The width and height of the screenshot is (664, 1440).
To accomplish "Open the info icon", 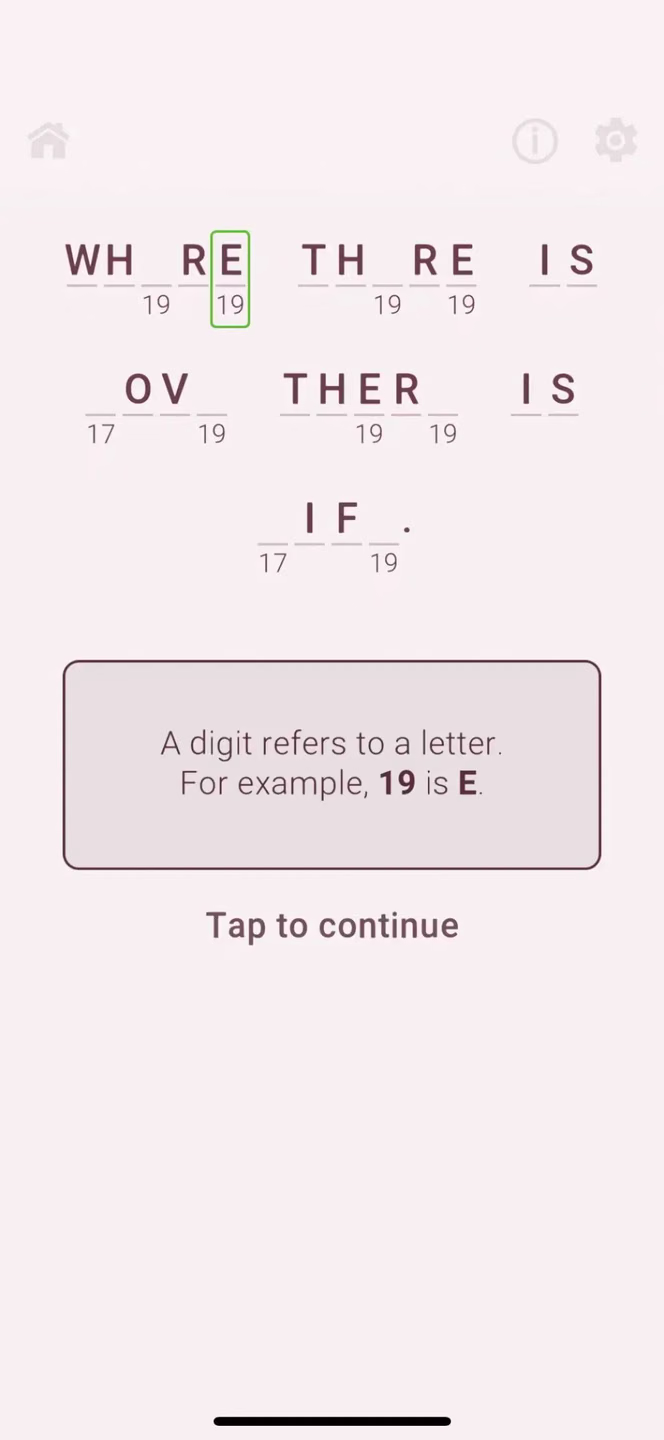I will tap(535, 141).
